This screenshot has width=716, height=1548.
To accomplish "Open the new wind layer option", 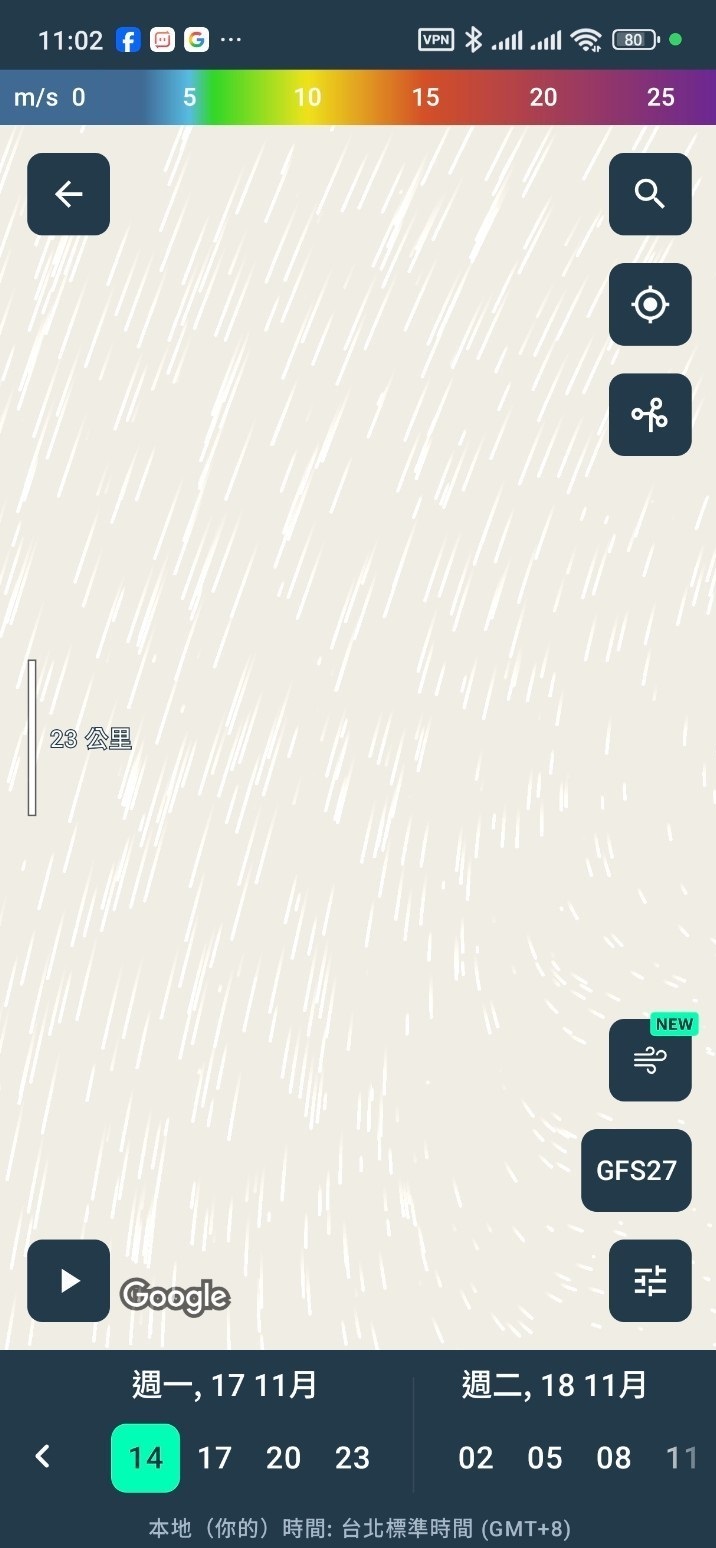I will [x=650, y=1060].
